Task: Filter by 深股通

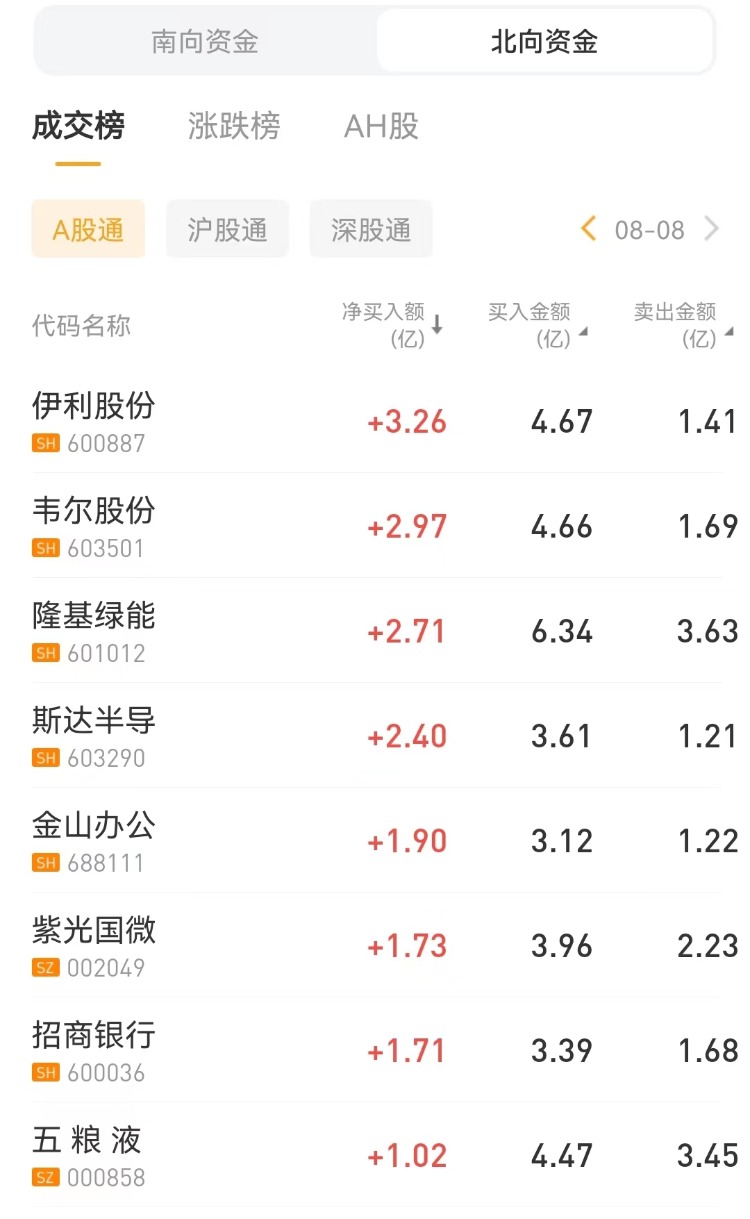Action: click(371, 230)
